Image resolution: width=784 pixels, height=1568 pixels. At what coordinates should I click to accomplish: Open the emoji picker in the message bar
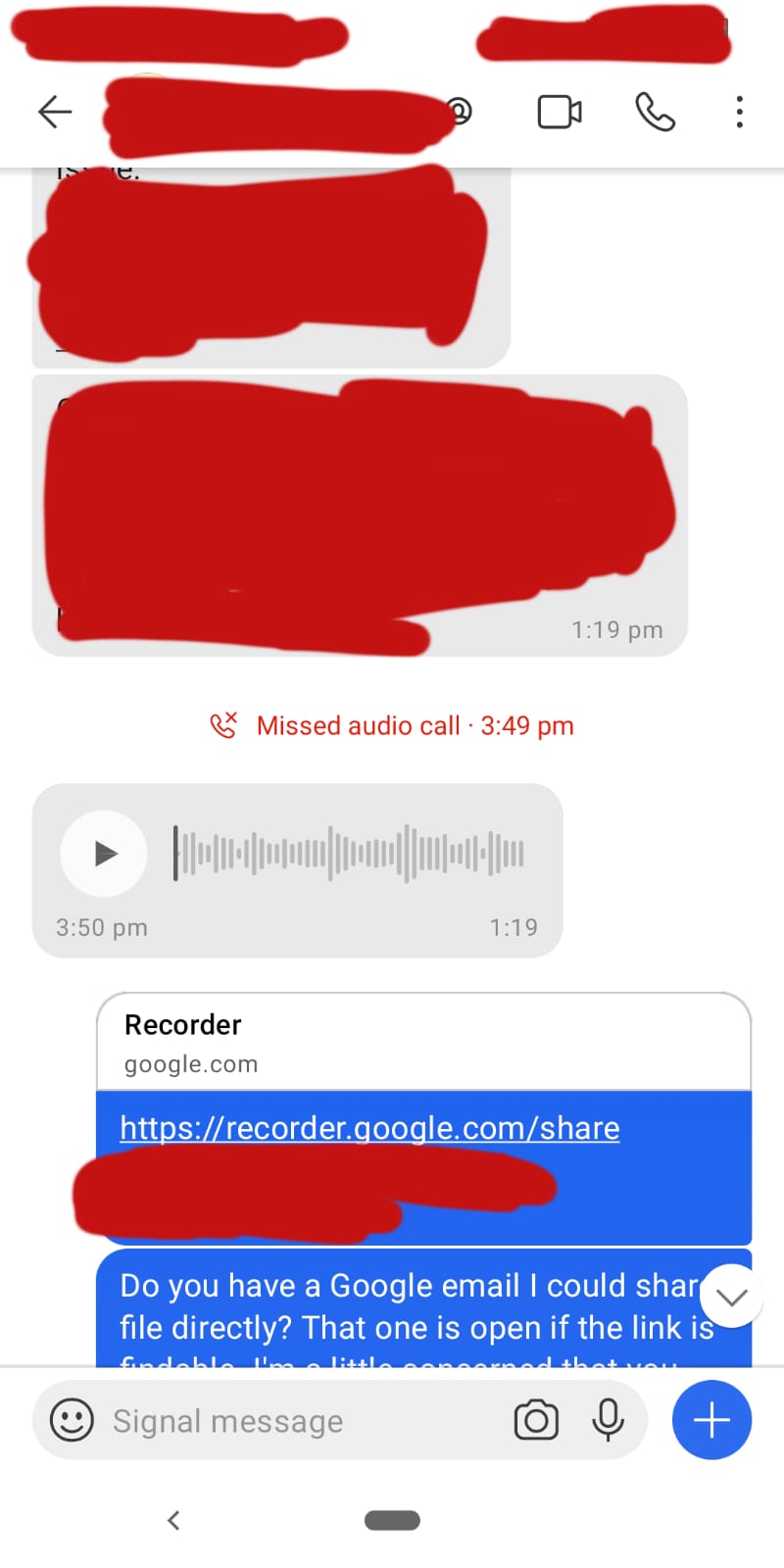[x=73, y=1420]
